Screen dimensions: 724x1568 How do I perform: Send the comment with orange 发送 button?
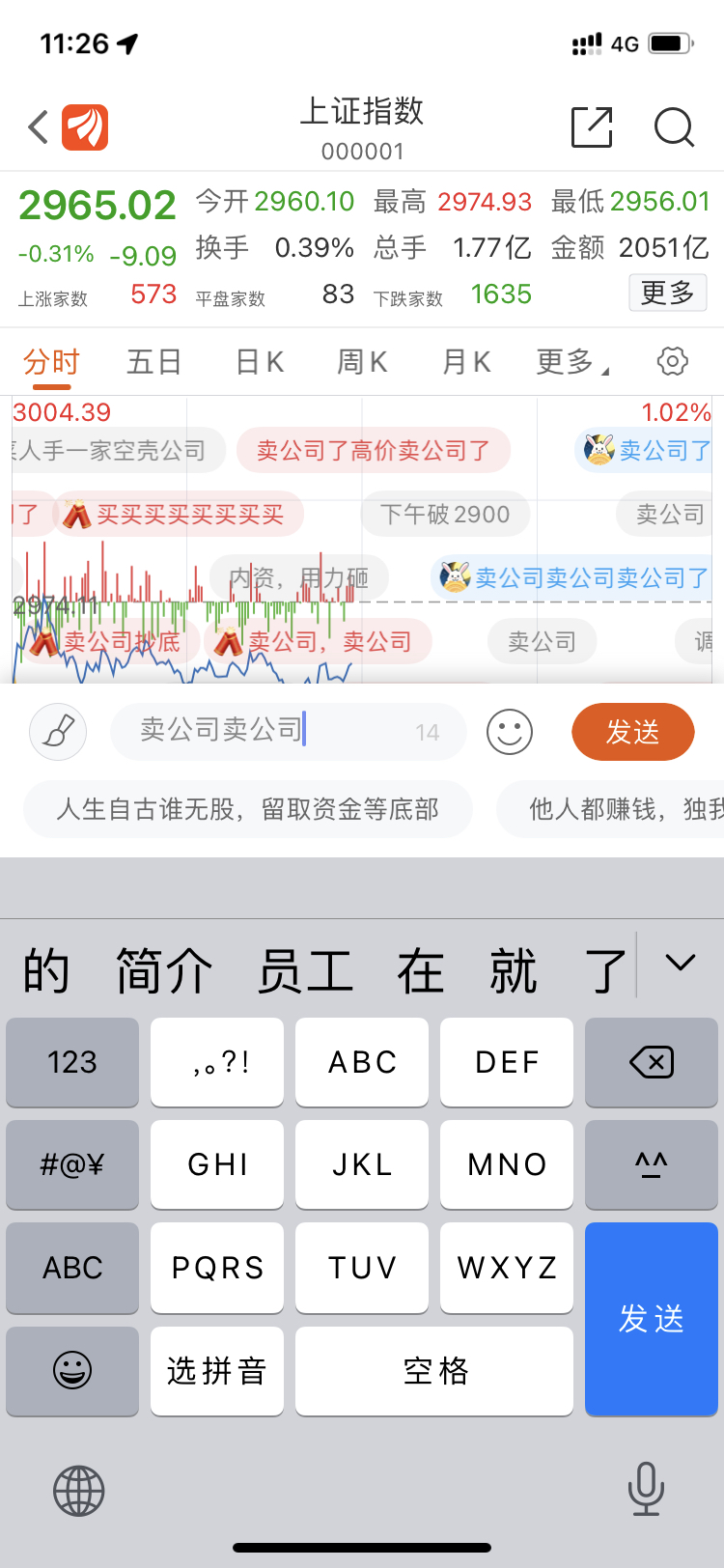633,732
